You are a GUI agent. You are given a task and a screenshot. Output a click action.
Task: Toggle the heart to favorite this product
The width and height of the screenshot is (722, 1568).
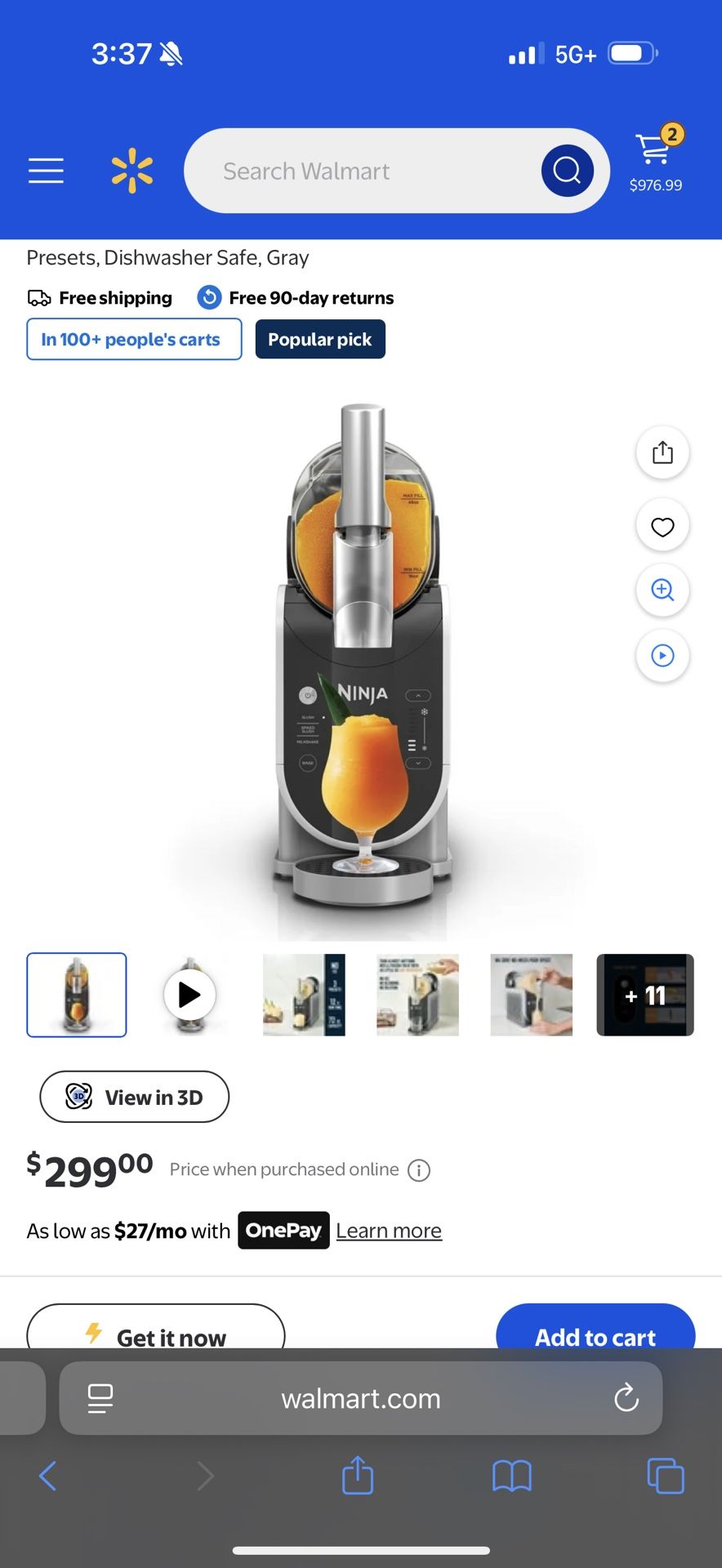point(662,525)
